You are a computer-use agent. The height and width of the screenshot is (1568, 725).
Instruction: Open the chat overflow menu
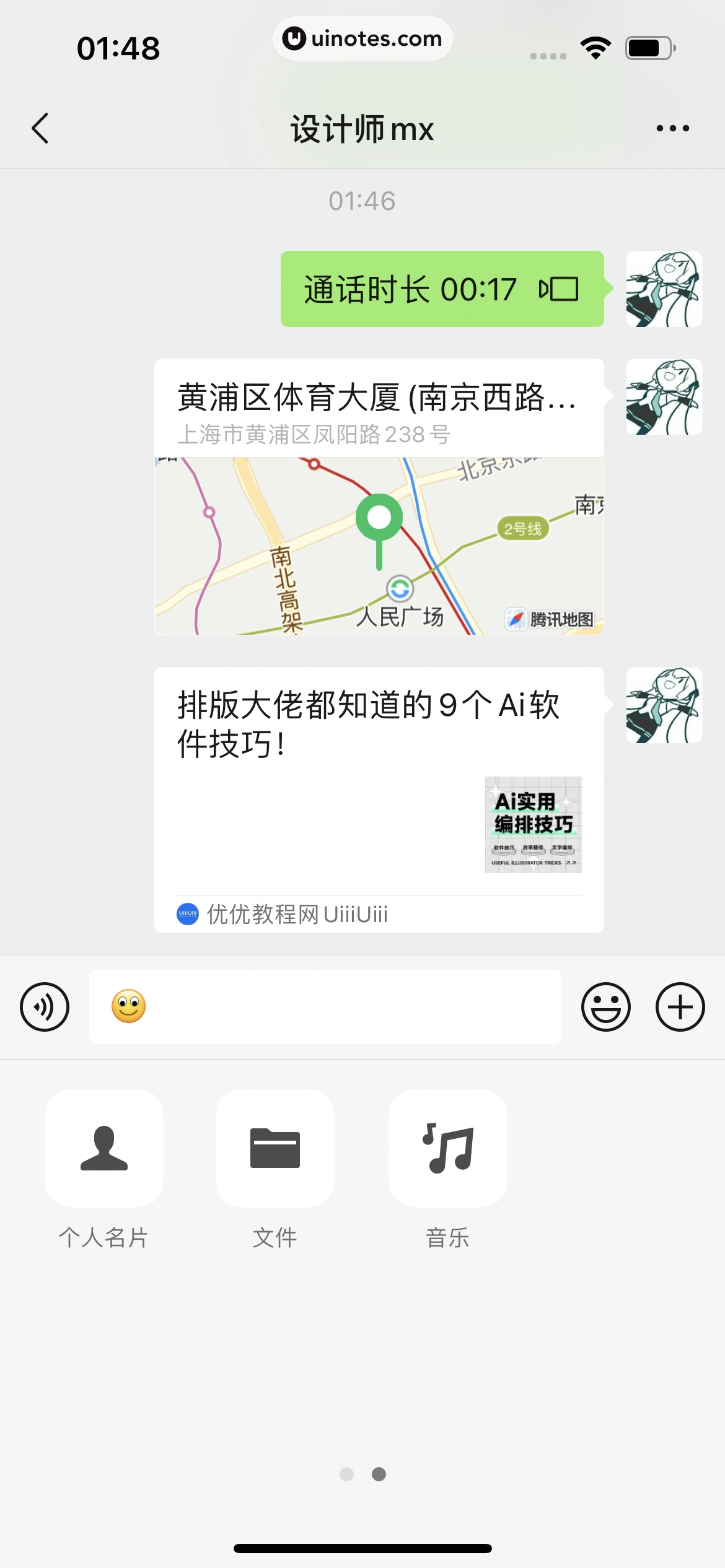pos(672,128)
